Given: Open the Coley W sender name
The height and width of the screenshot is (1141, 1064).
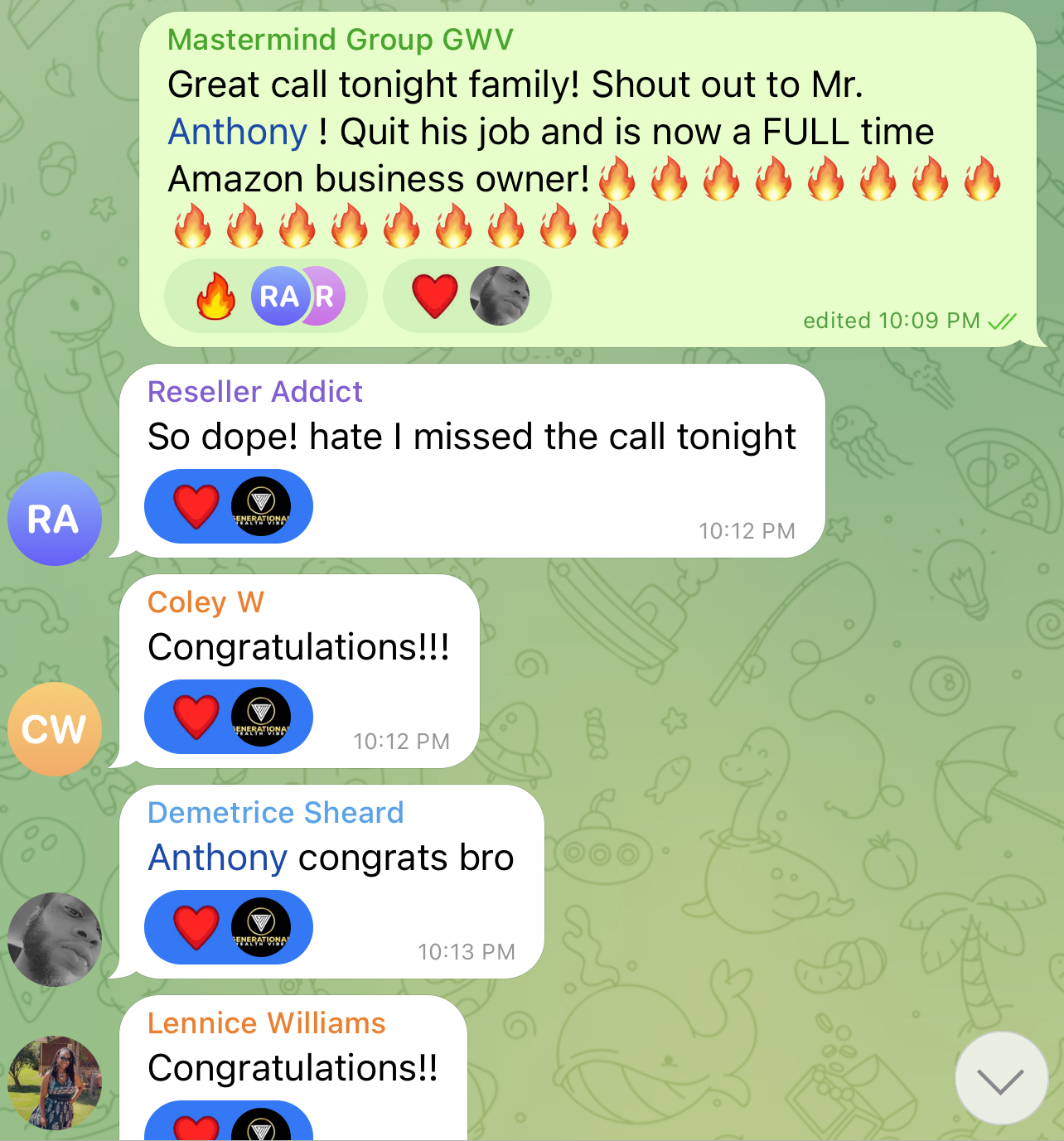Looking at the screenshot, I should click(x=206, y=602).
